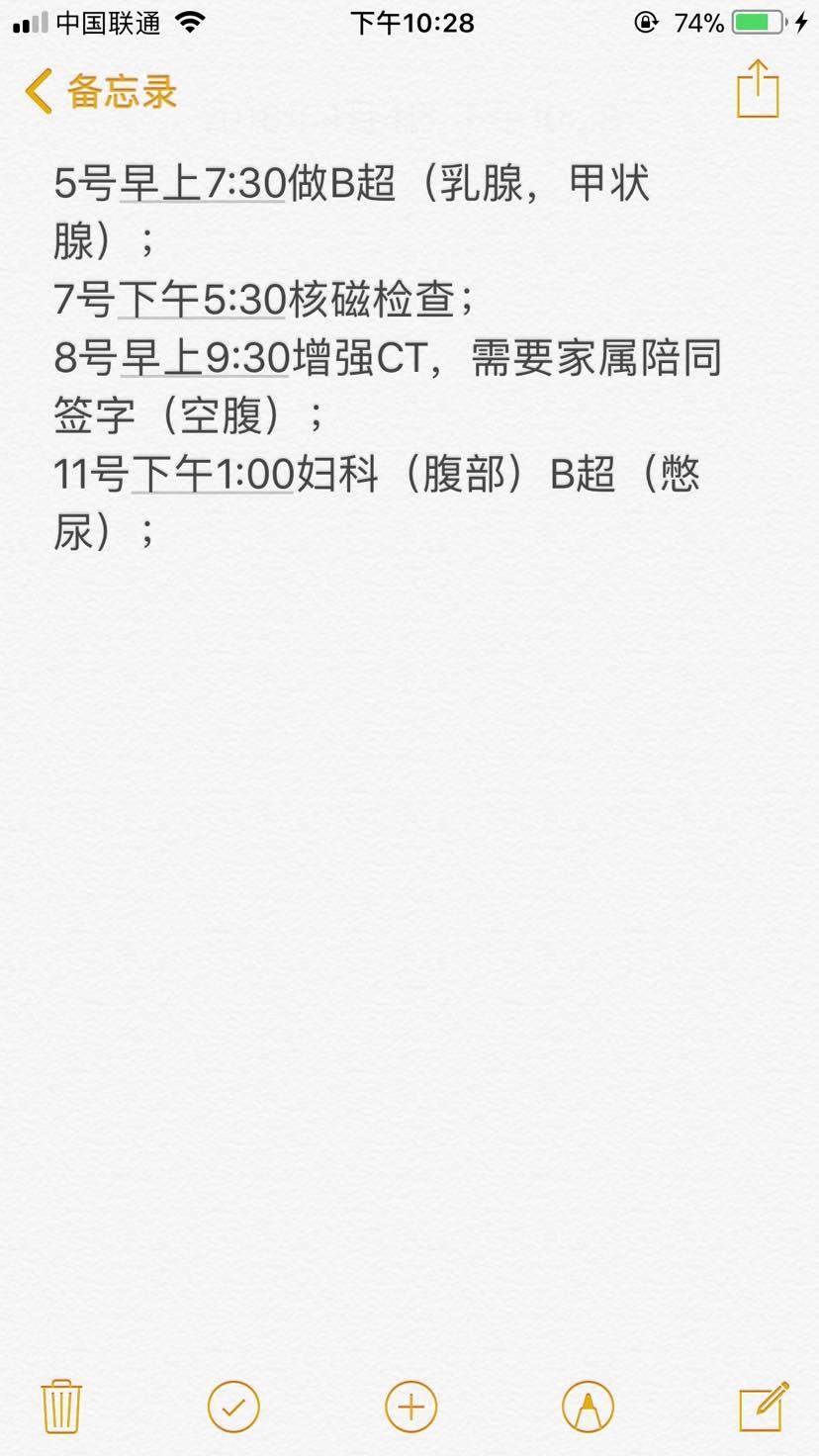This screenshot has height=1456, width=819.
Task: Tap the underlined time 早上7:30
Action: click(x=203, y=184)
